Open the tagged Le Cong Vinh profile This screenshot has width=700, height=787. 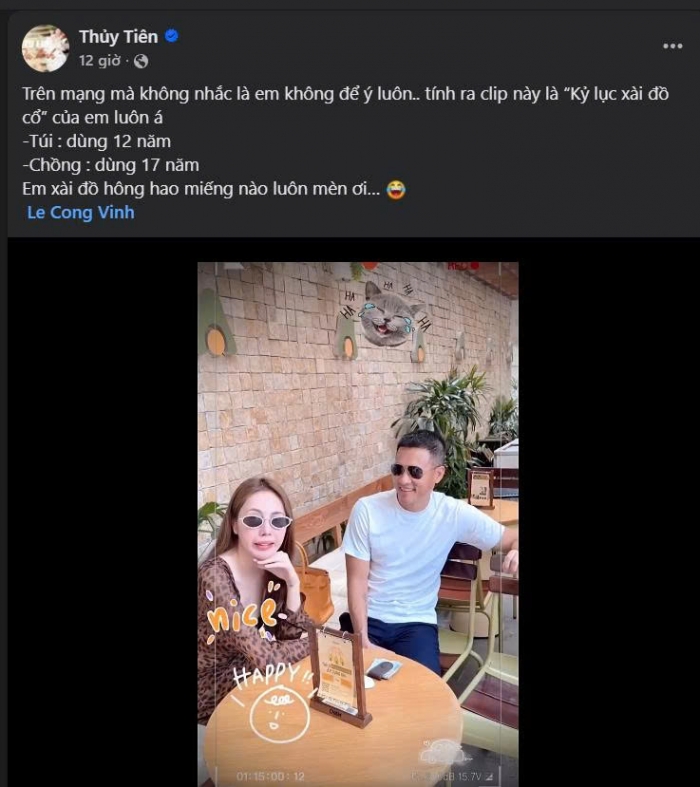click(x=80, y=212)
